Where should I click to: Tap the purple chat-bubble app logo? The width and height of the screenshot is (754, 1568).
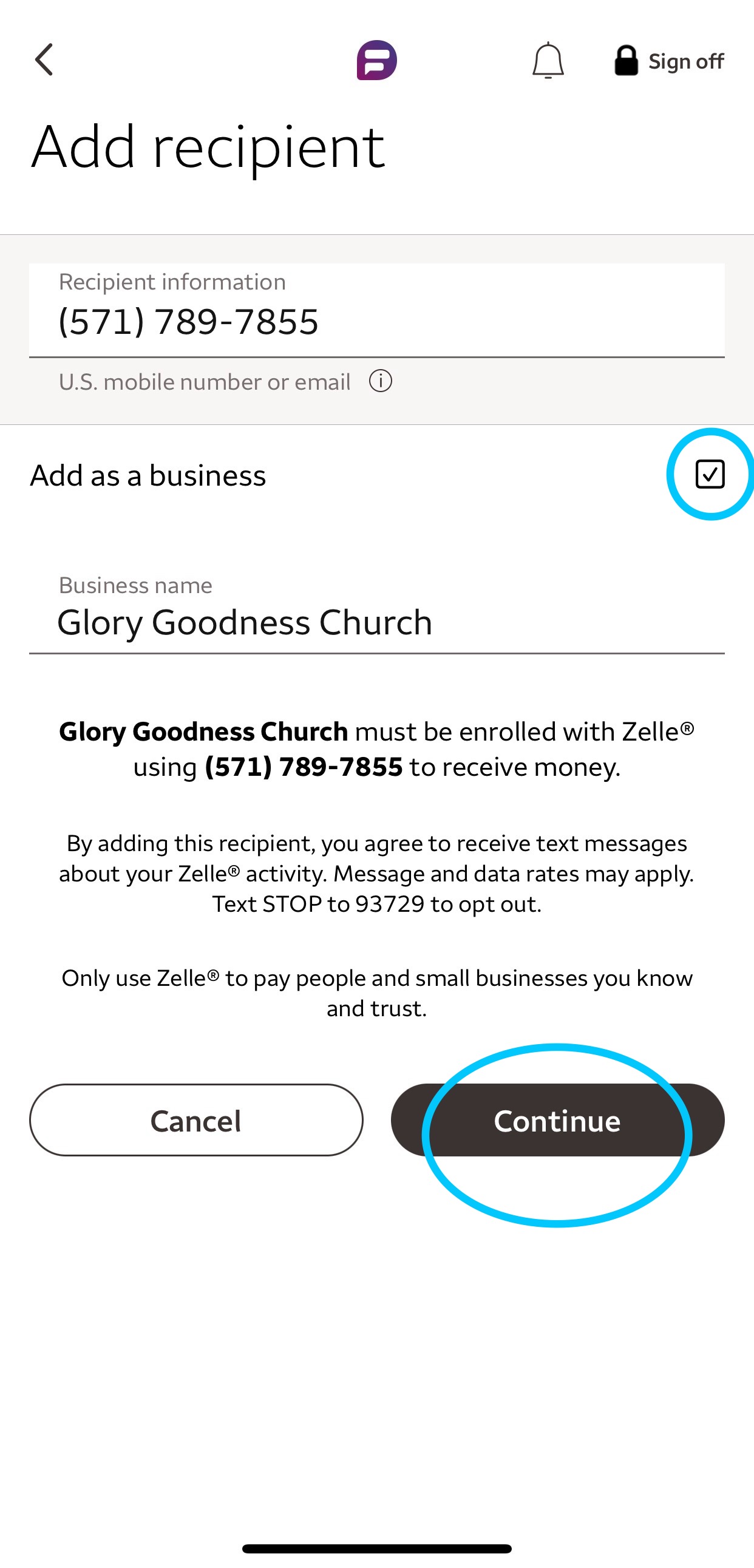tap(376, 59)
